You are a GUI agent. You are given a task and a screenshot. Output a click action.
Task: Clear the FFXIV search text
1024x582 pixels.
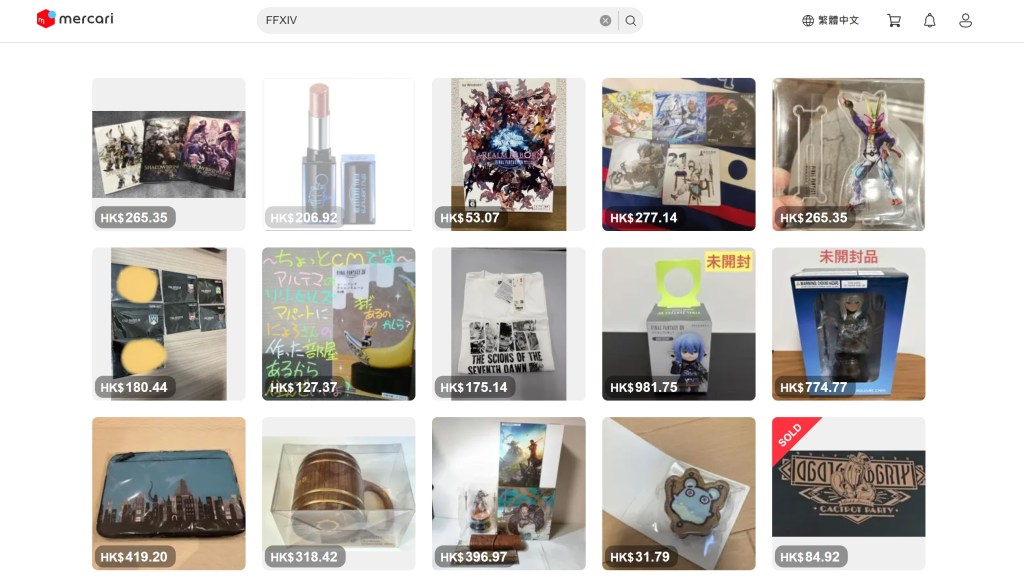(605, 20)
